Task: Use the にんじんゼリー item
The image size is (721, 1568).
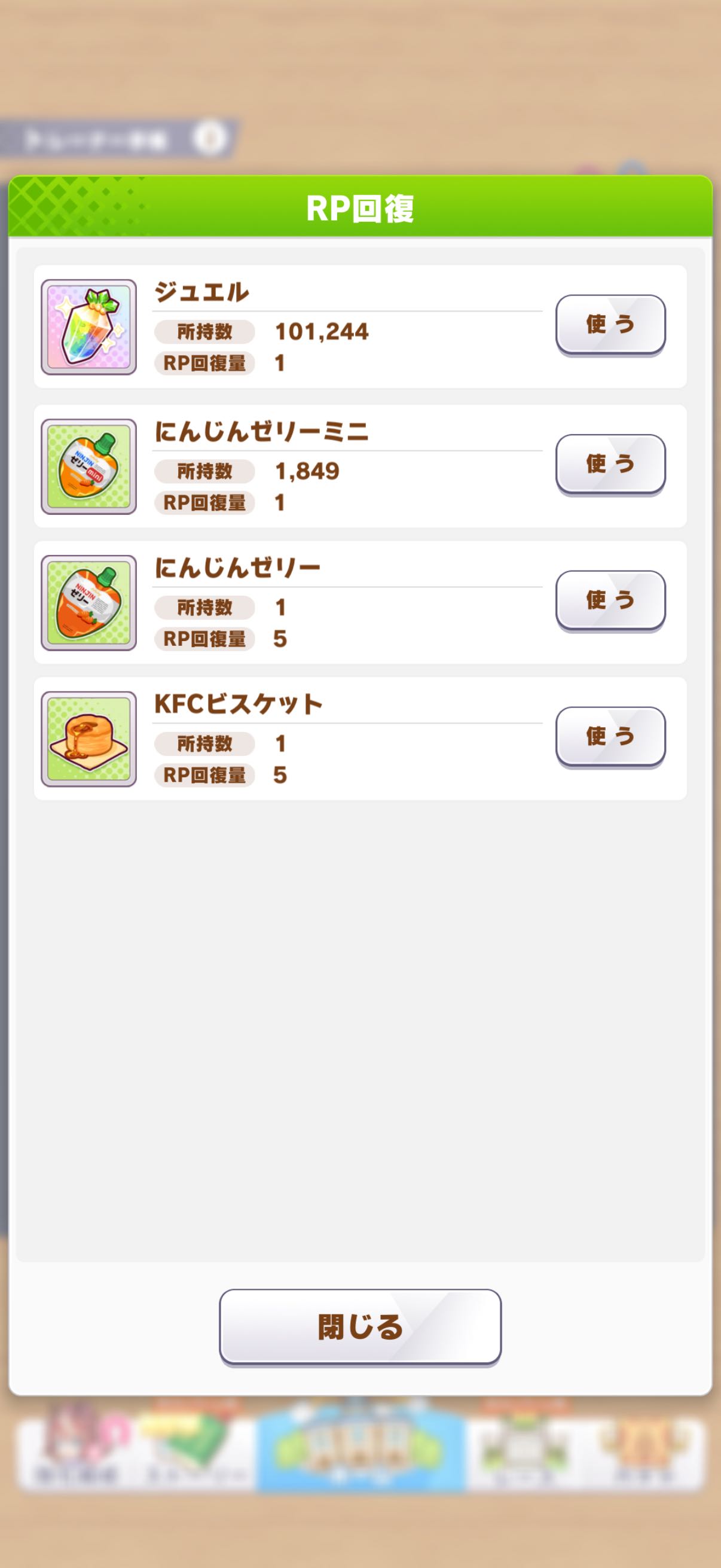Action: tap(610, 600)
